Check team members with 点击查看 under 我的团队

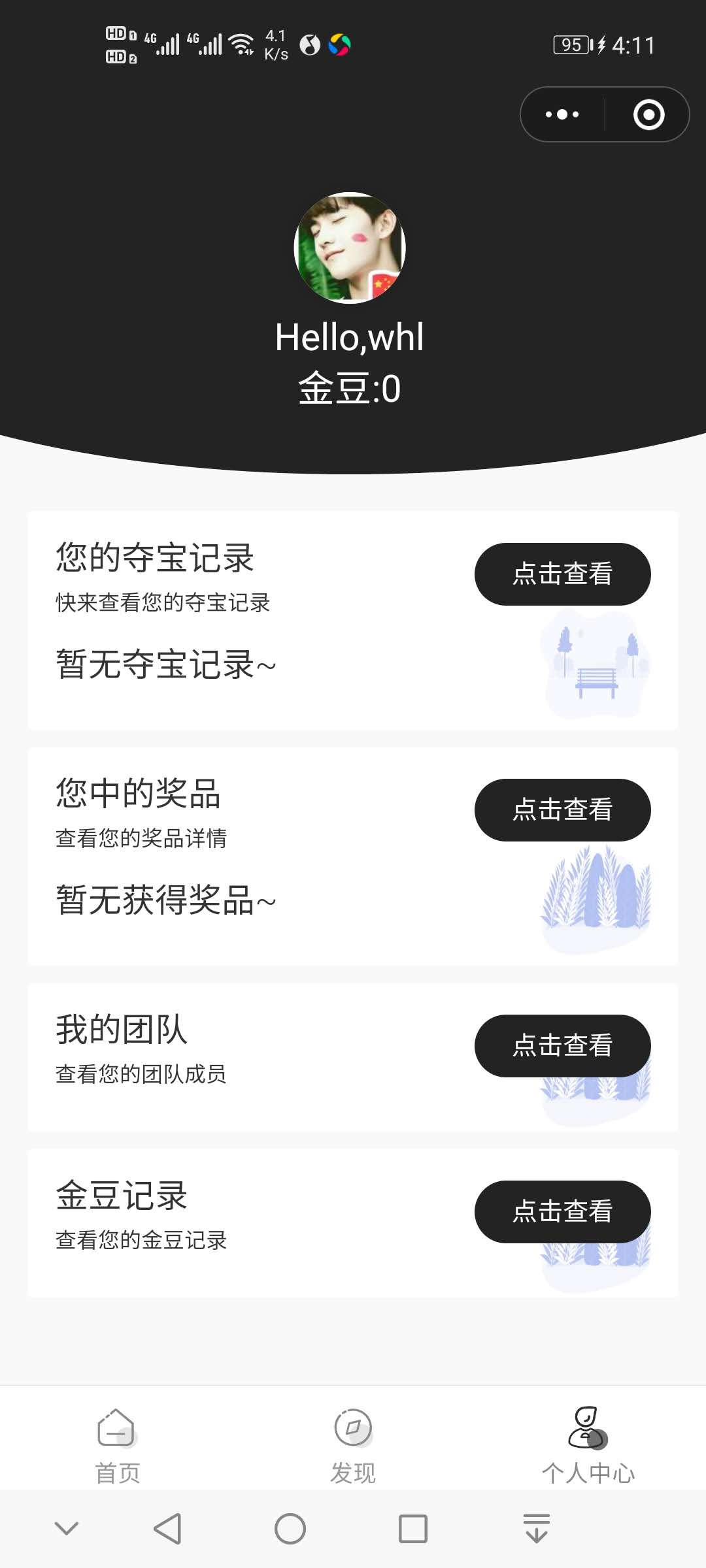click(x=562, y=1045)
